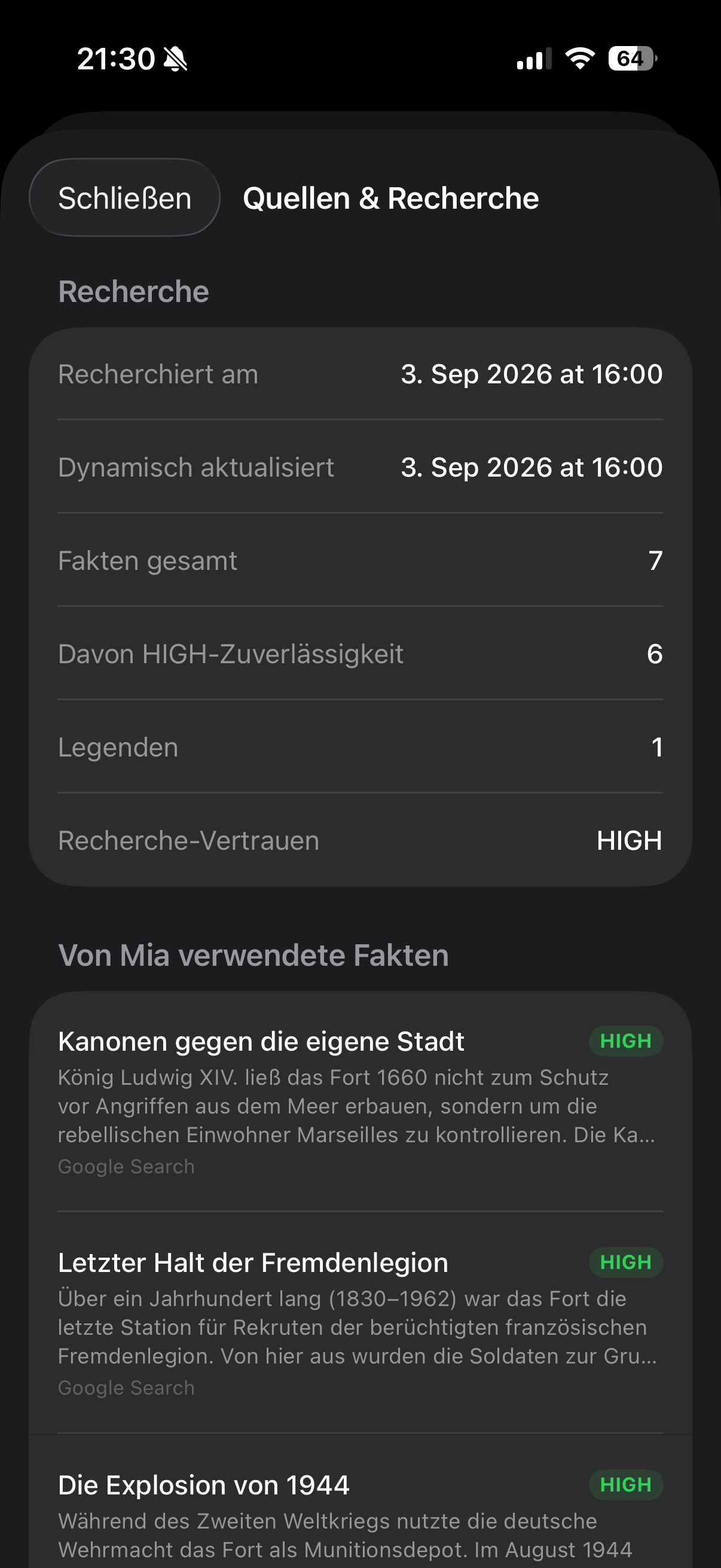Open the fact Kanonen gegen die eigene Stadt

pyautogui.click(x=360, y=1102)
